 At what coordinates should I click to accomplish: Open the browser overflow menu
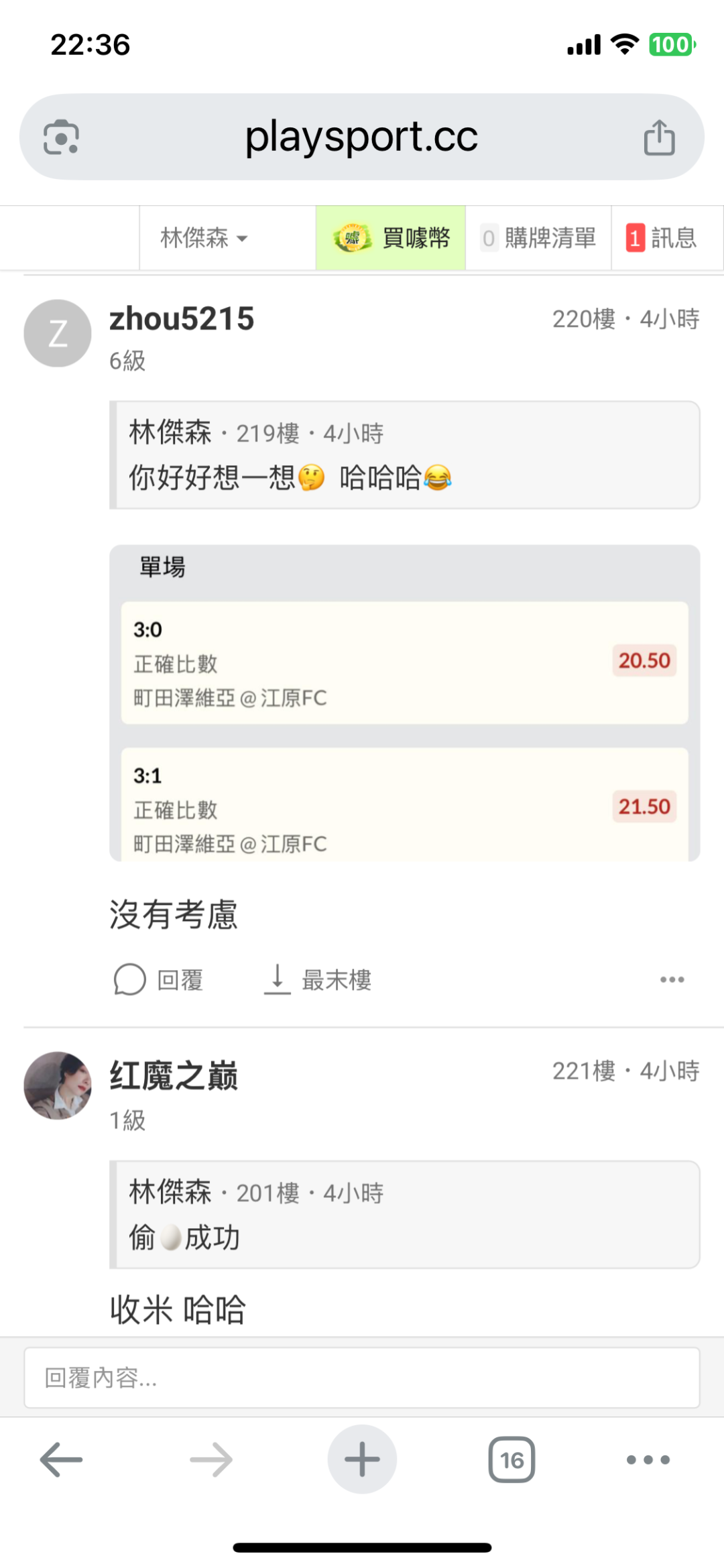648,1459
